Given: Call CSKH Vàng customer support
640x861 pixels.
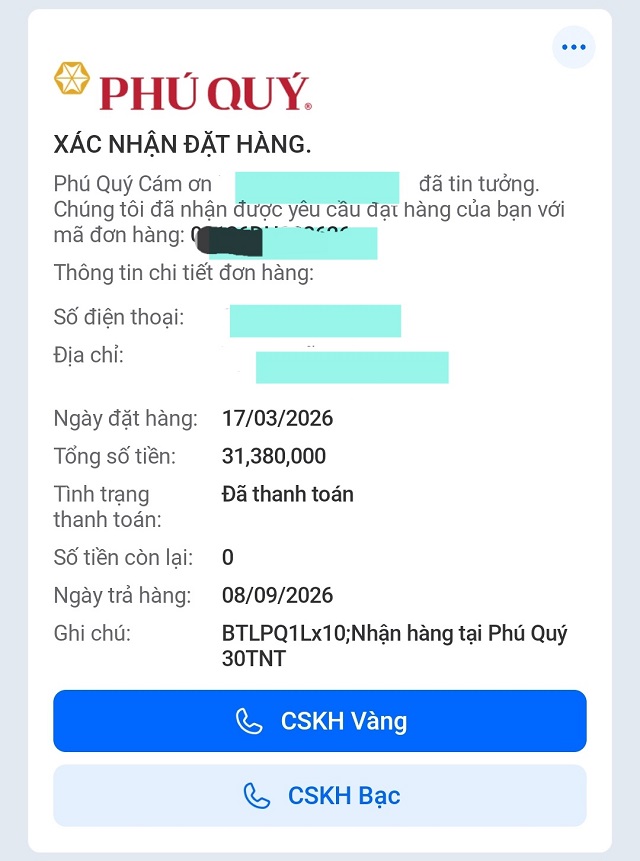Looking at the screenshot, I should [320, 721].
